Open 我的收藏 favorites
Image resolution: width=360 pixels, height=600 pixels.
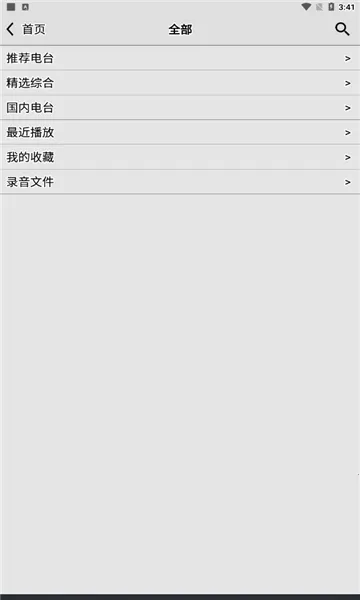180,157
